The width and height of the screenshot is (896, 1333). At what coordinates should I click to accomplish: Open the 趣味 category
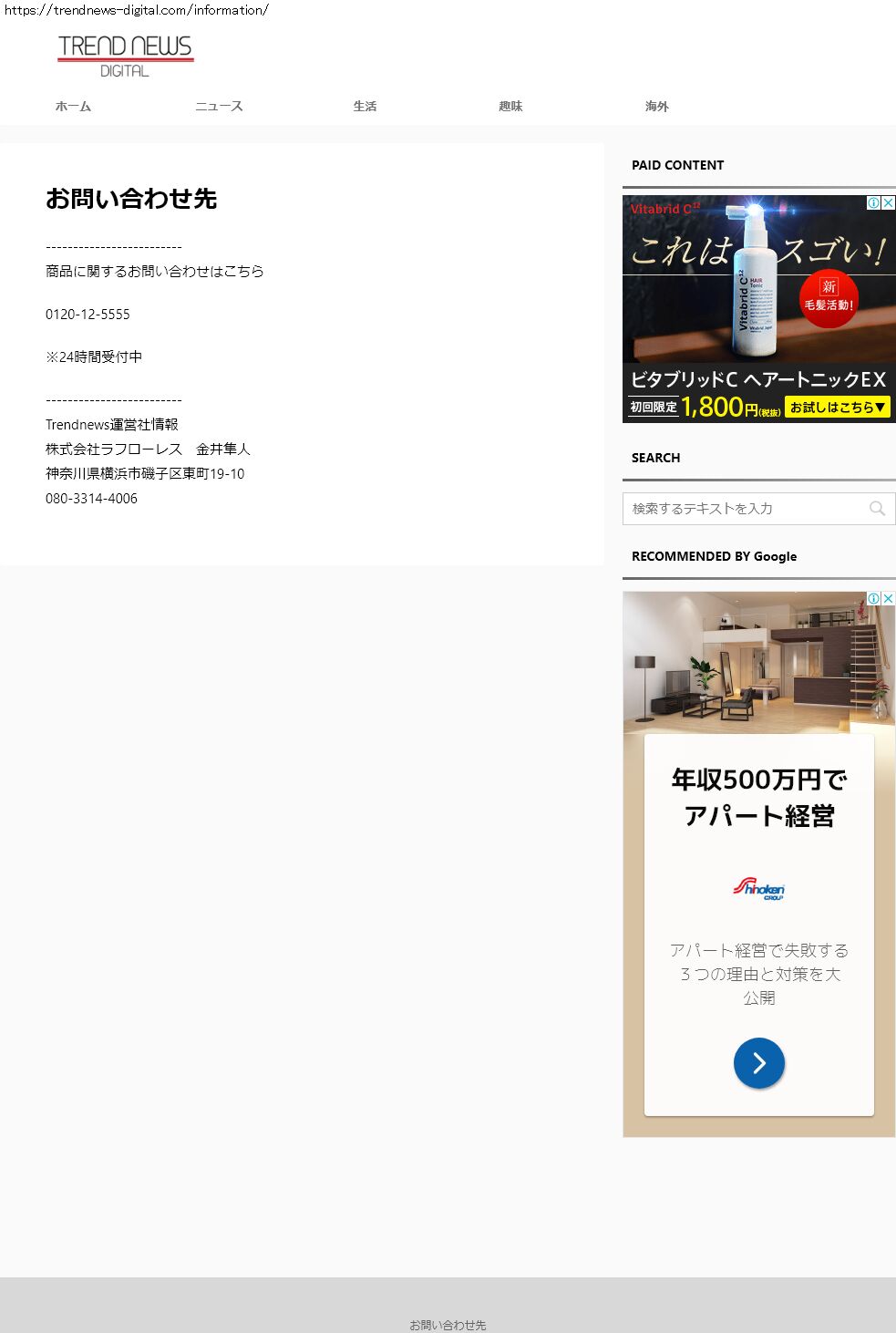click(x=510, y=107)
